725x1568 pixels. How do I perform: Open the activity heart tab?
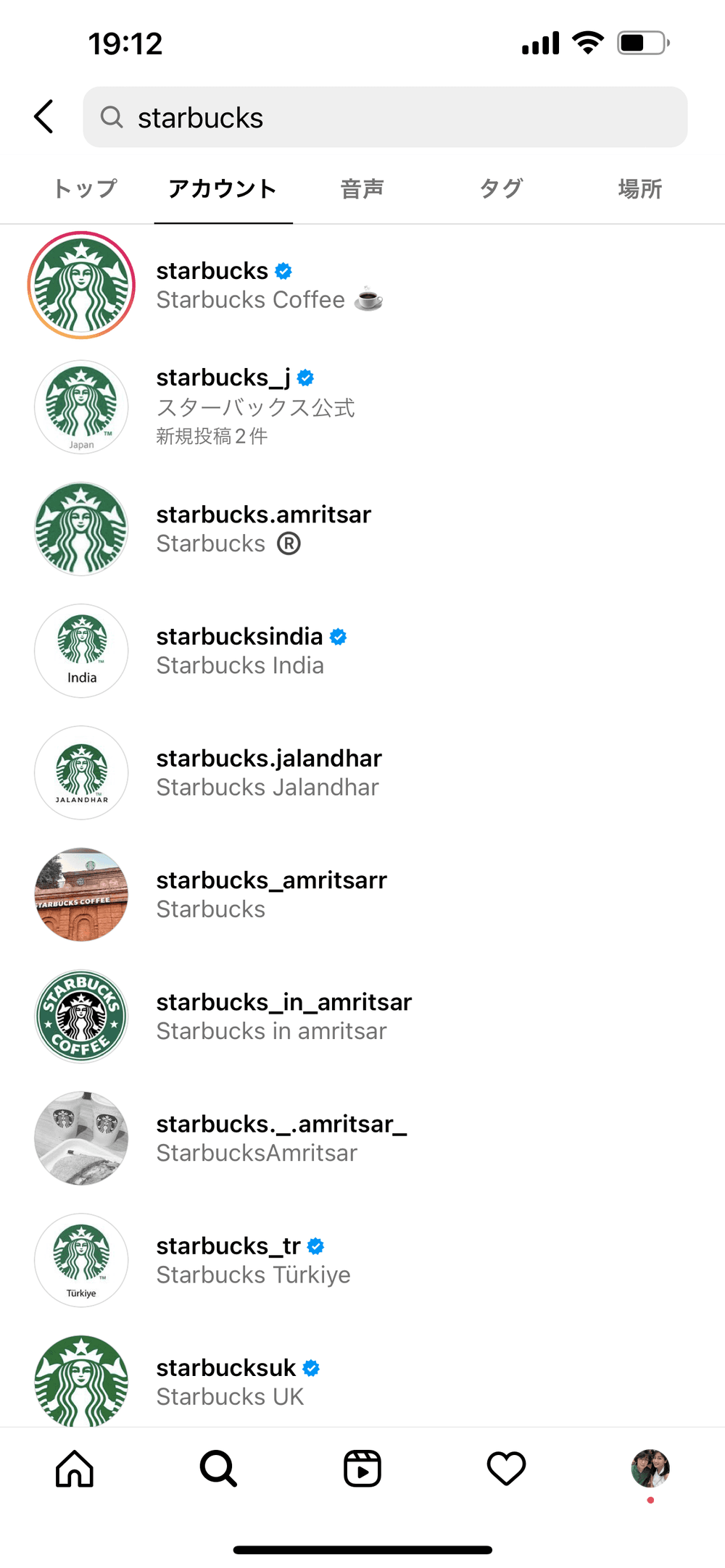(x=506, y=1469)
